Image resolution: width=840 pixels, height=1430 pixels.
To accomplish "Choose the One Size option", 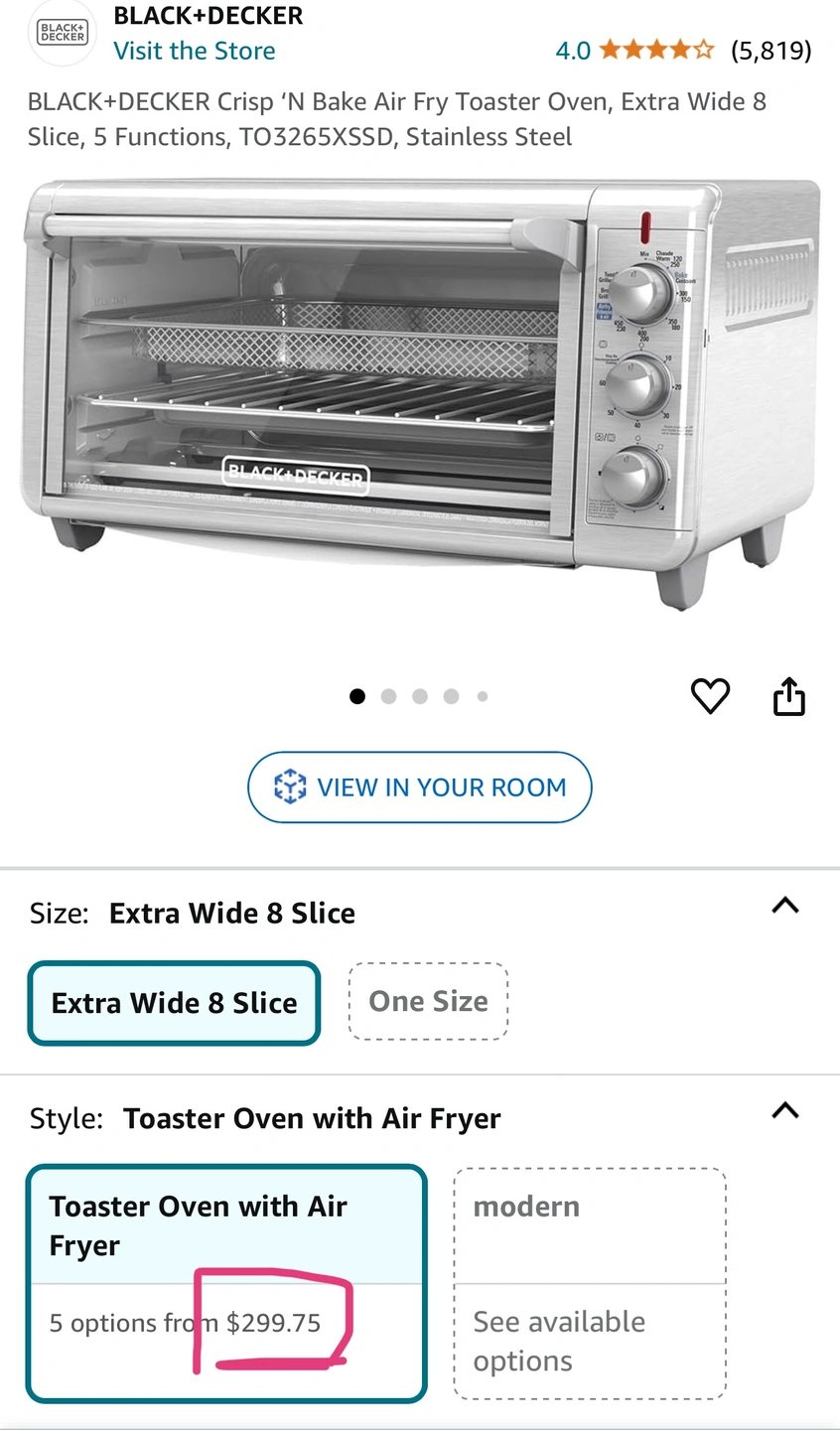I will (428, 1001).
